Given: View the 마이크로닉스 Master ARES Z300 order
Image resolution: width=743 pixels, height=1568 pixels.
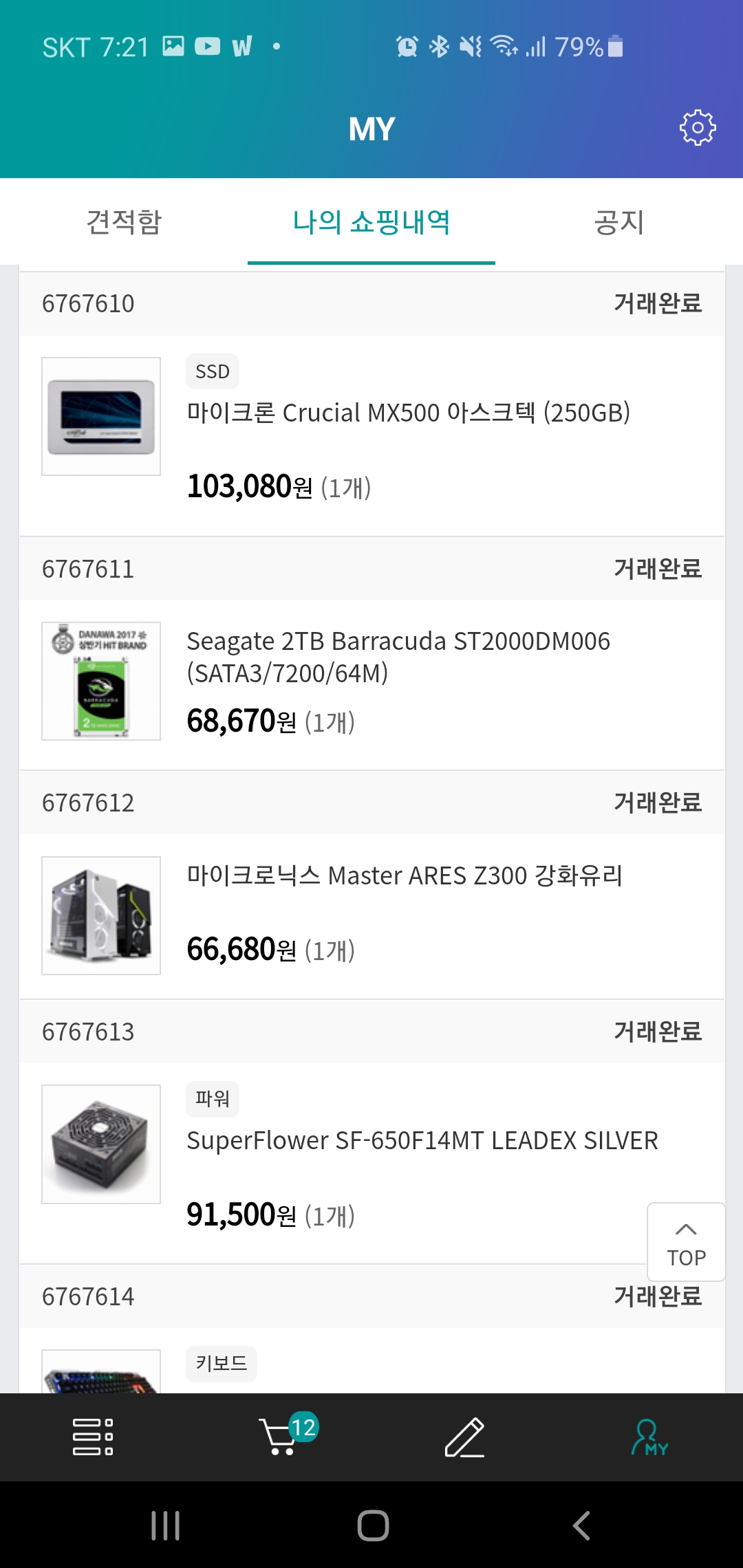Looking at the screenshot, I should click(405, 876).
